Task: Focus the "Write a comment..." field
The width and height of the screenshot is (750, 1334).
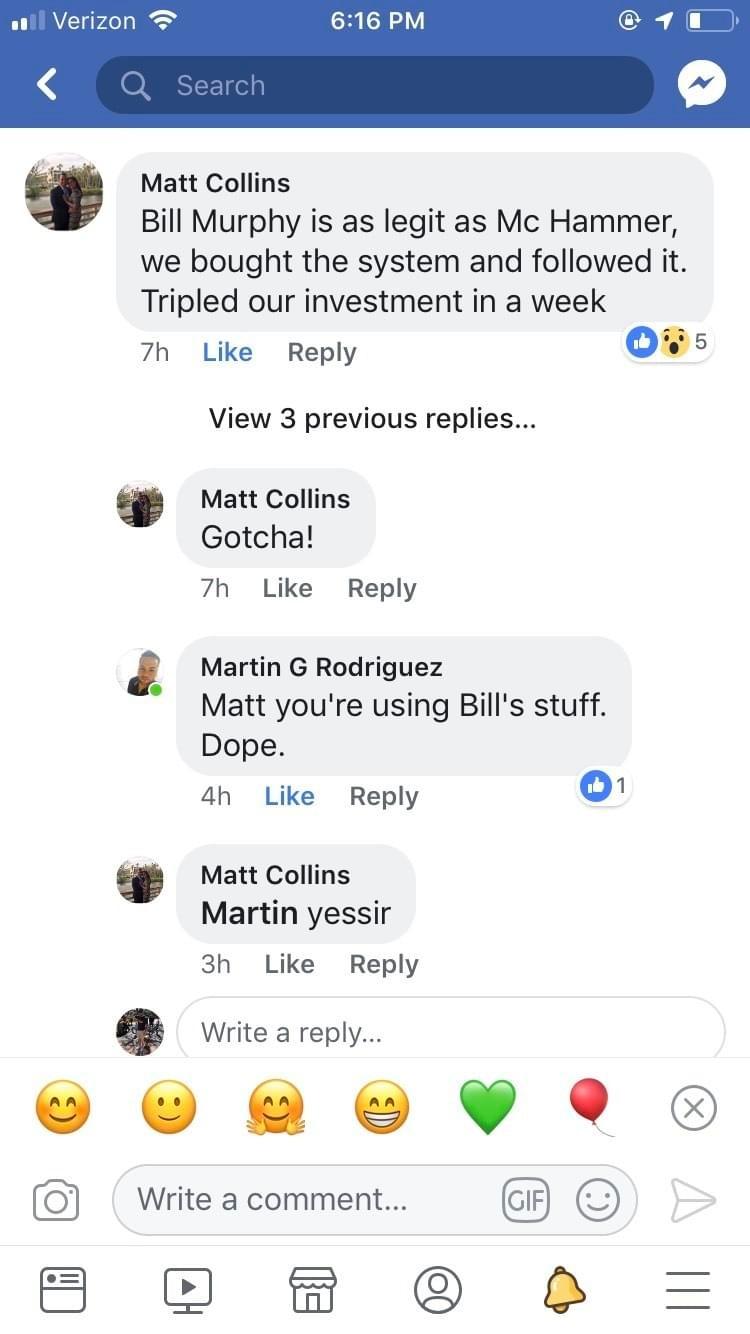Action: coord(310,1199)
